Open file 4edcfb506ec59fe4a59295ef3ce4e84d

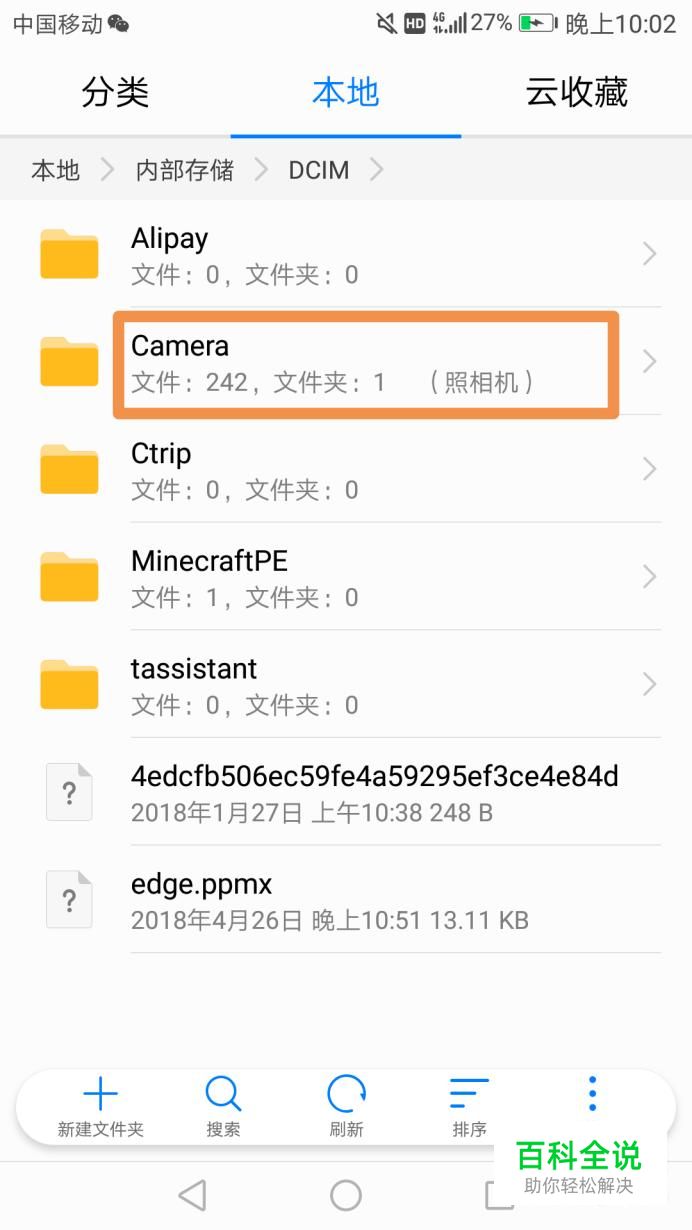346,791
